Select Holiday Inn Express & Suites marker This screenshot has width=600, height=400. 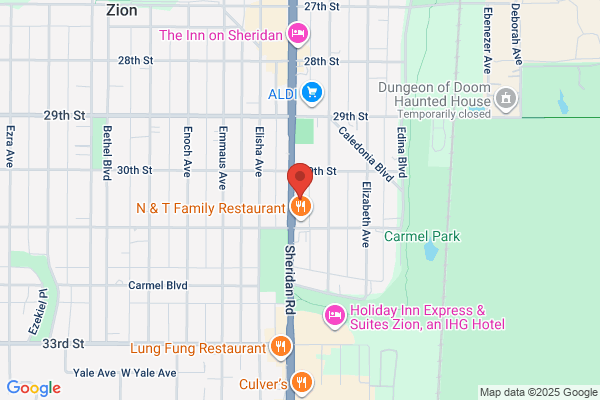coord(335,316)
